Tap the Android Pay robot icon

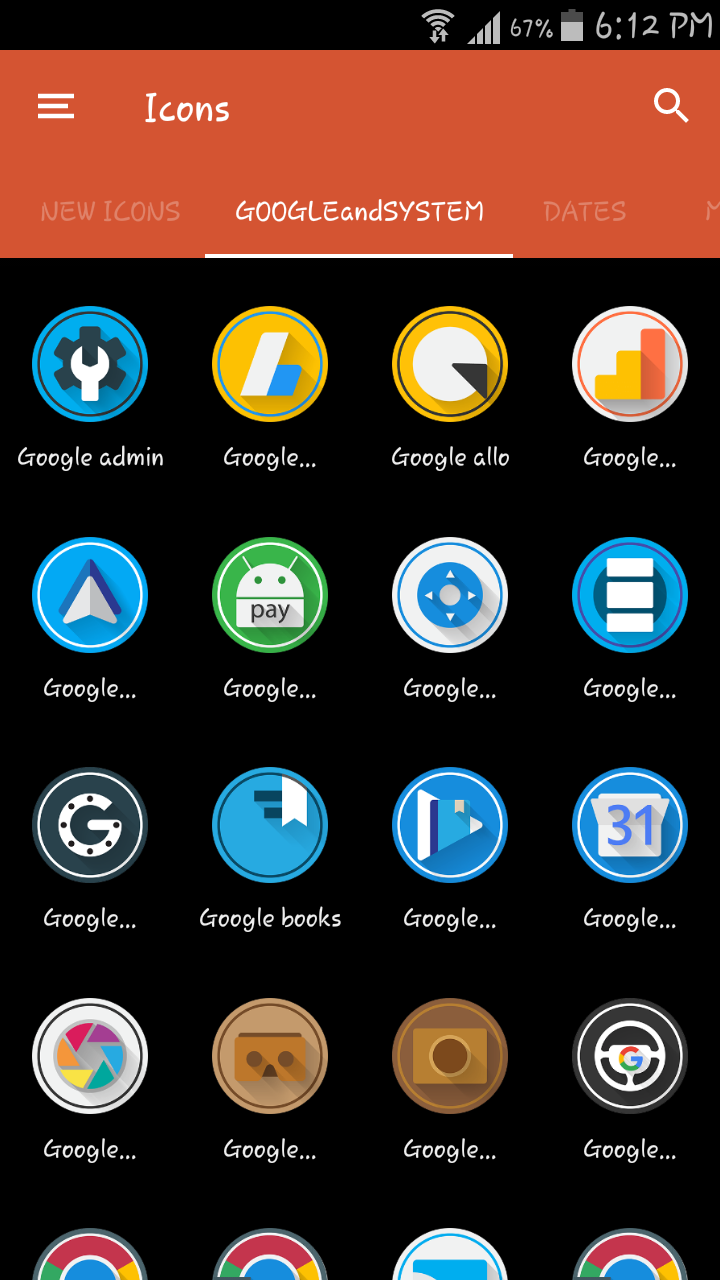pos(270,594)
